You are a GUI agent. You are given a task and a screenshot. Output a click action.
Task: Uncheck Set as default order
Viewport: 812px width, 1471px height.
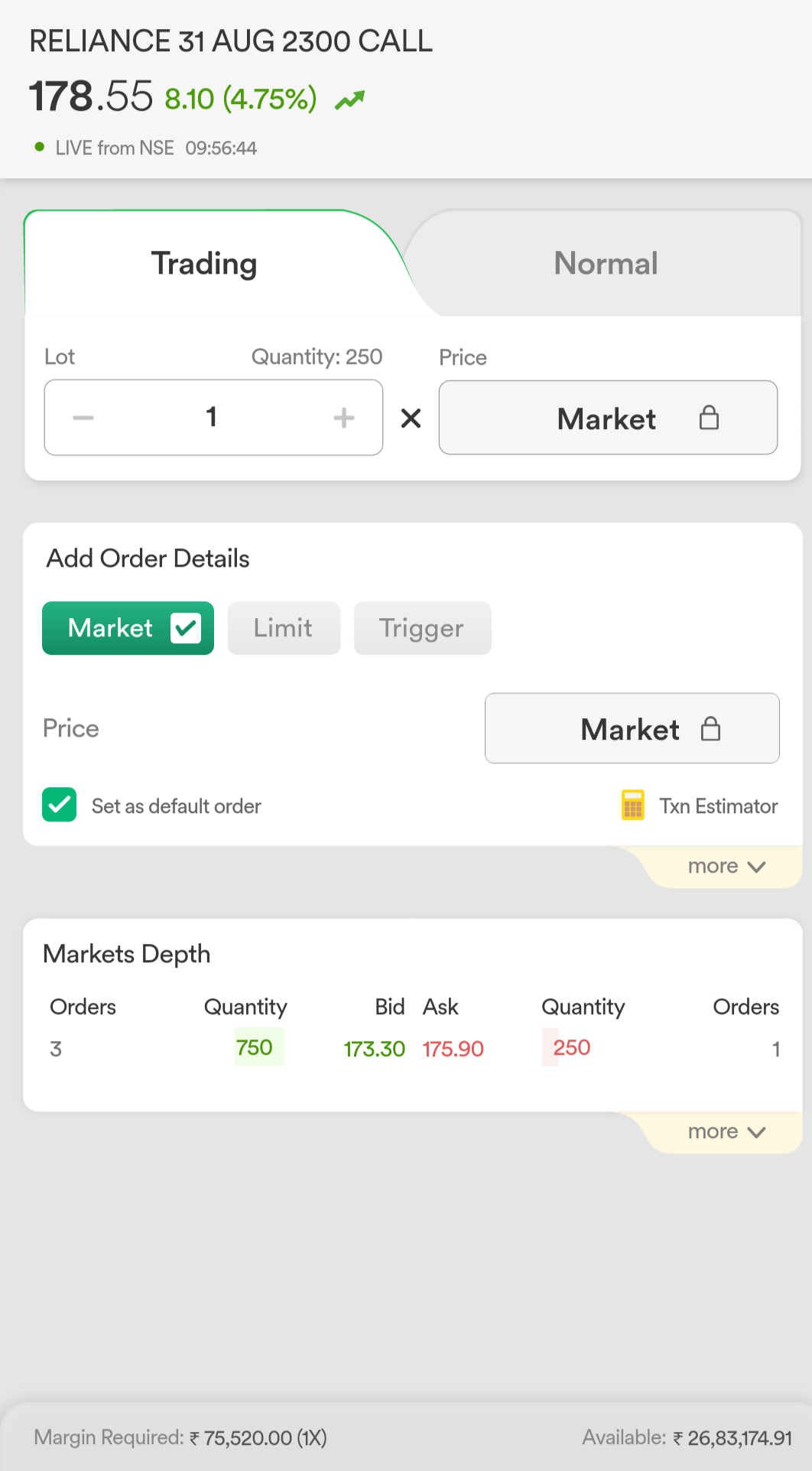coord(59,805)
